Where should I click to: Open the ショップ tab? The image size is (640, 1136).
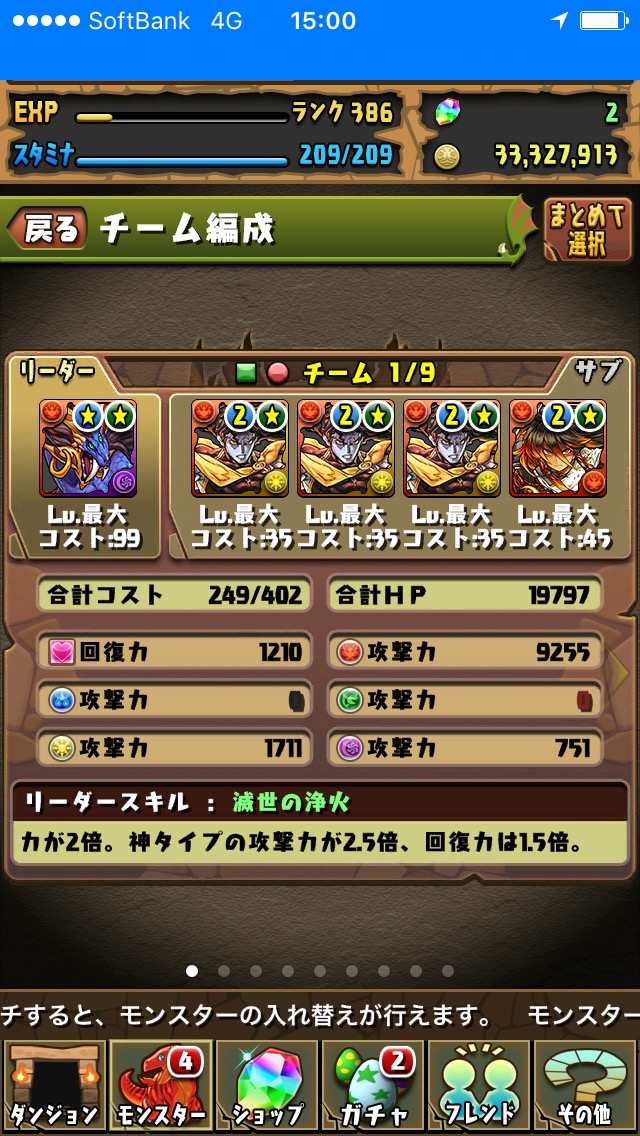[x=267, y=1087]
